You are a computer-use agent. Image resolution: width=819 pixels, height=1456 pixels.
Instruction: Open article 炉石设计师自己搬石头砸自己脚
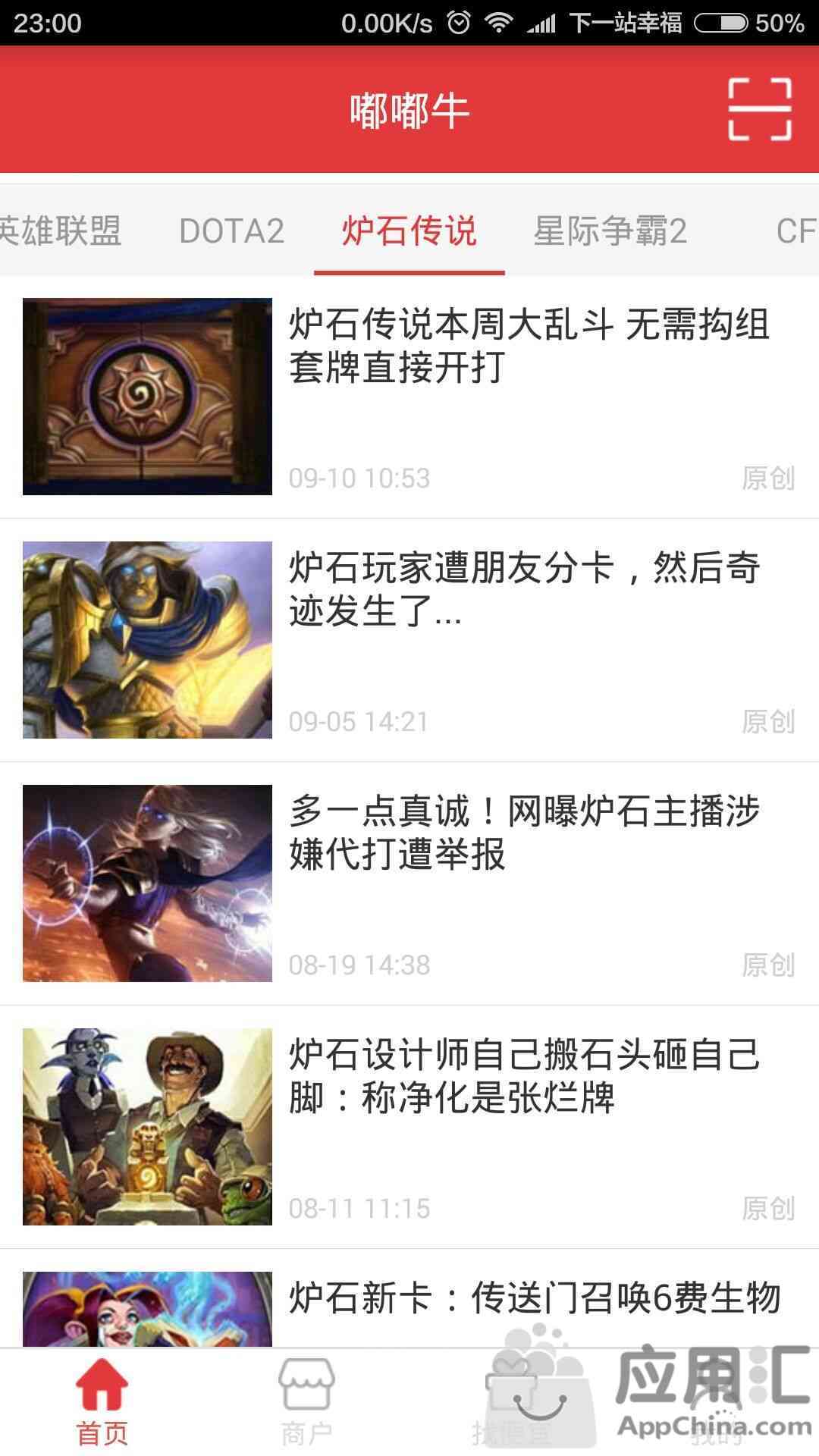pyautogui.click(x=523, y=1076)
